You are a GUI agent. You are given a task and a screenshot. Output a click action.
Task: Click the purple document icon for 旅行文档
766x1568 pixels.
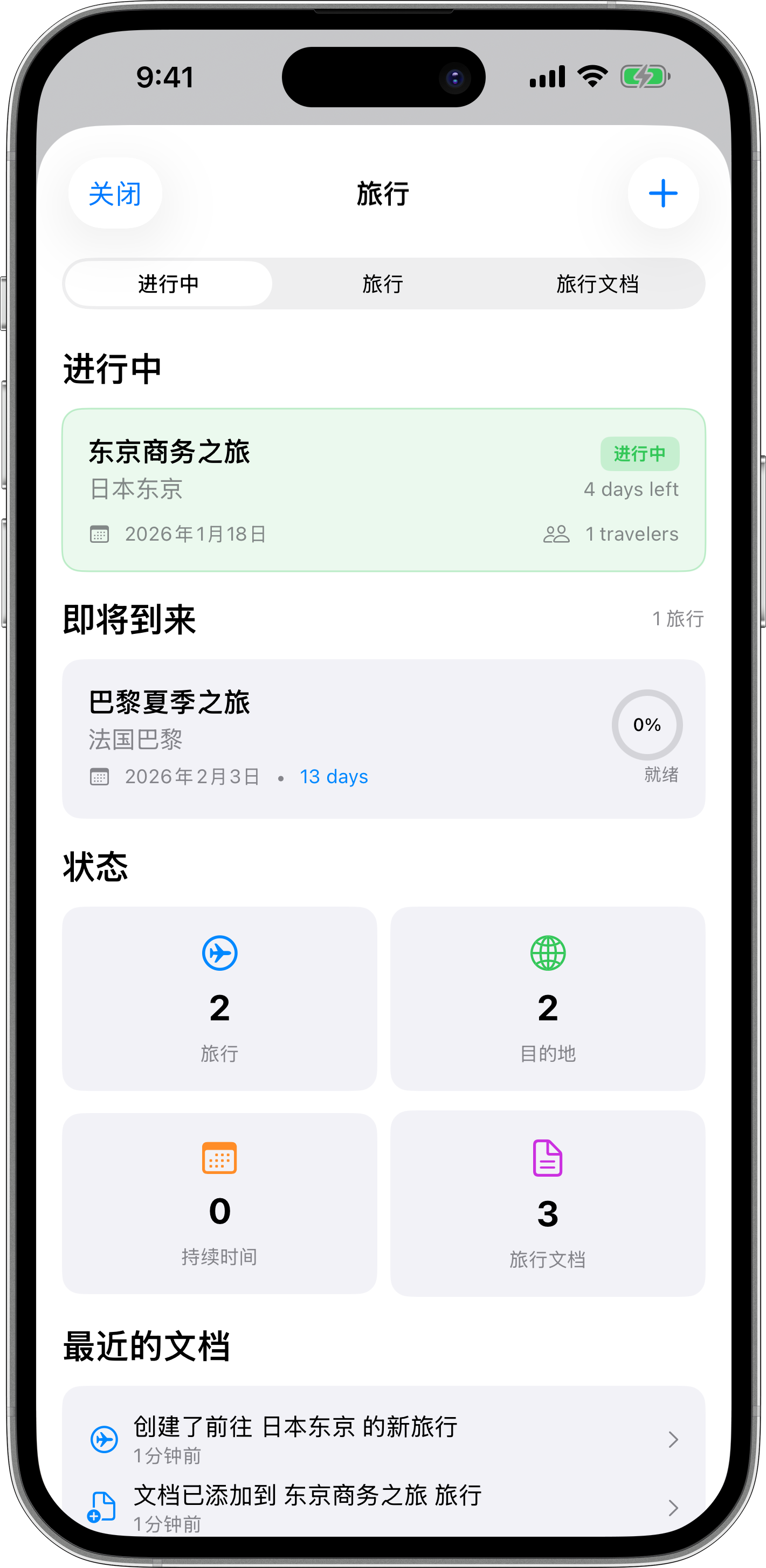(x=547, y=1158)
